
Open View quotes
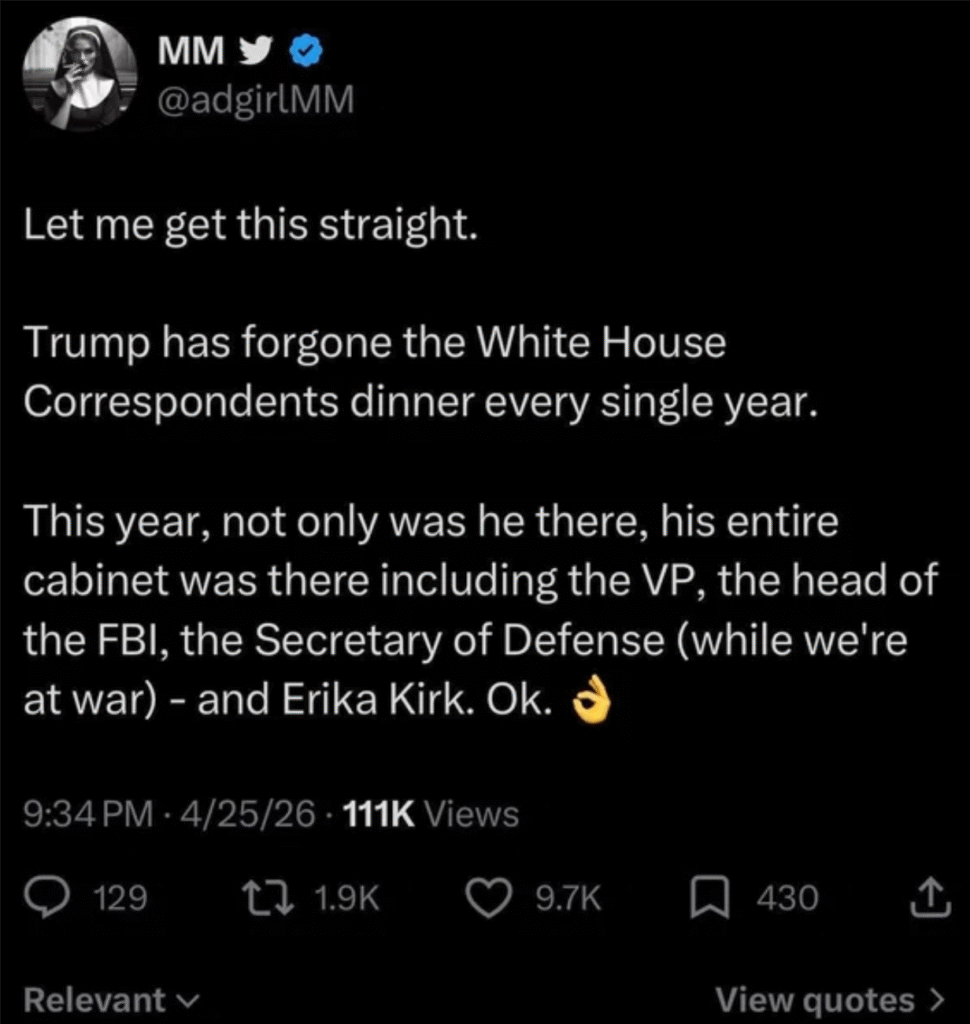830,1000
